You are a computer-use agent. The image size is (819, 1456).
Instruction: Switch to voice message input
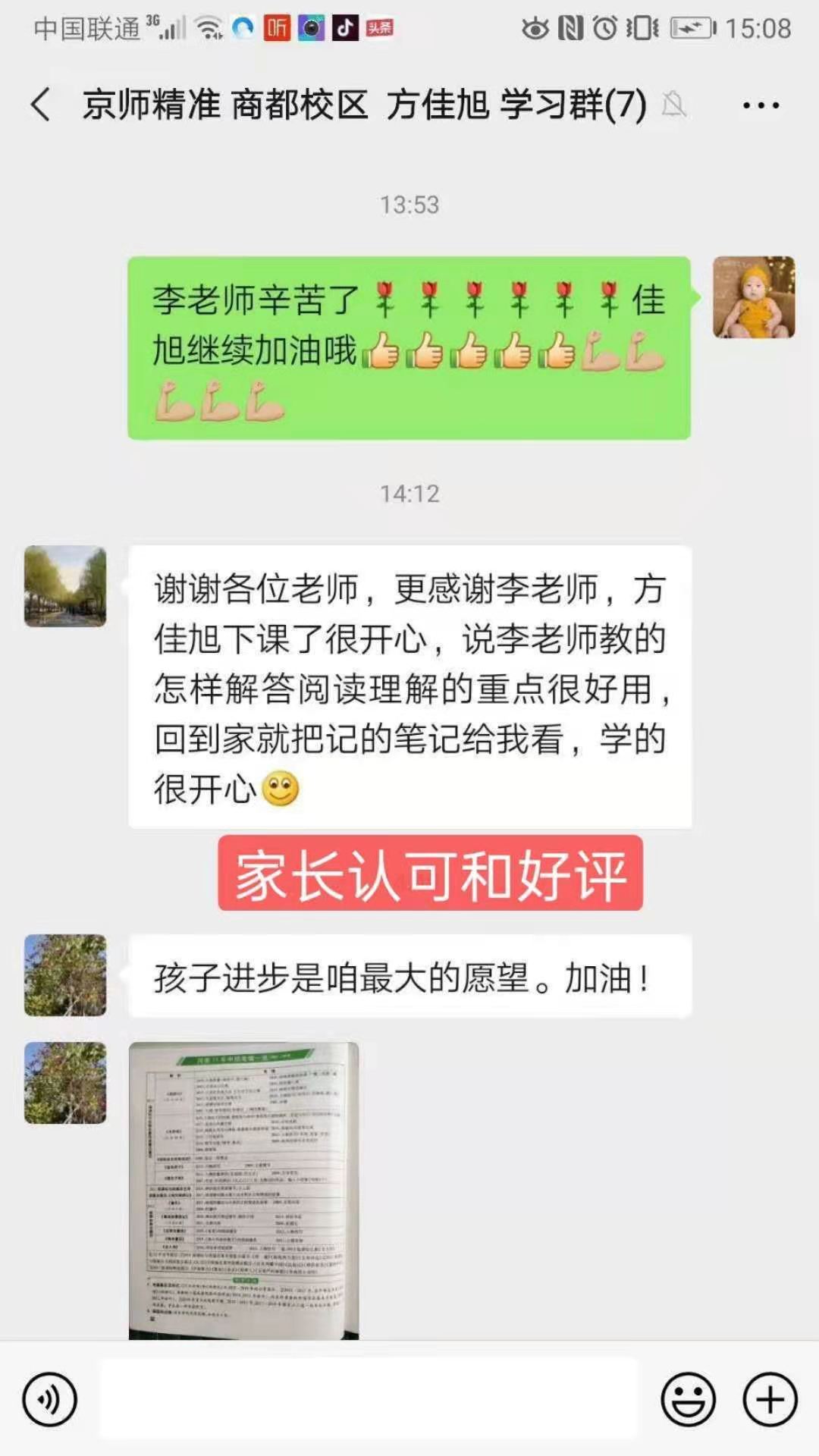pos(50,1399)
